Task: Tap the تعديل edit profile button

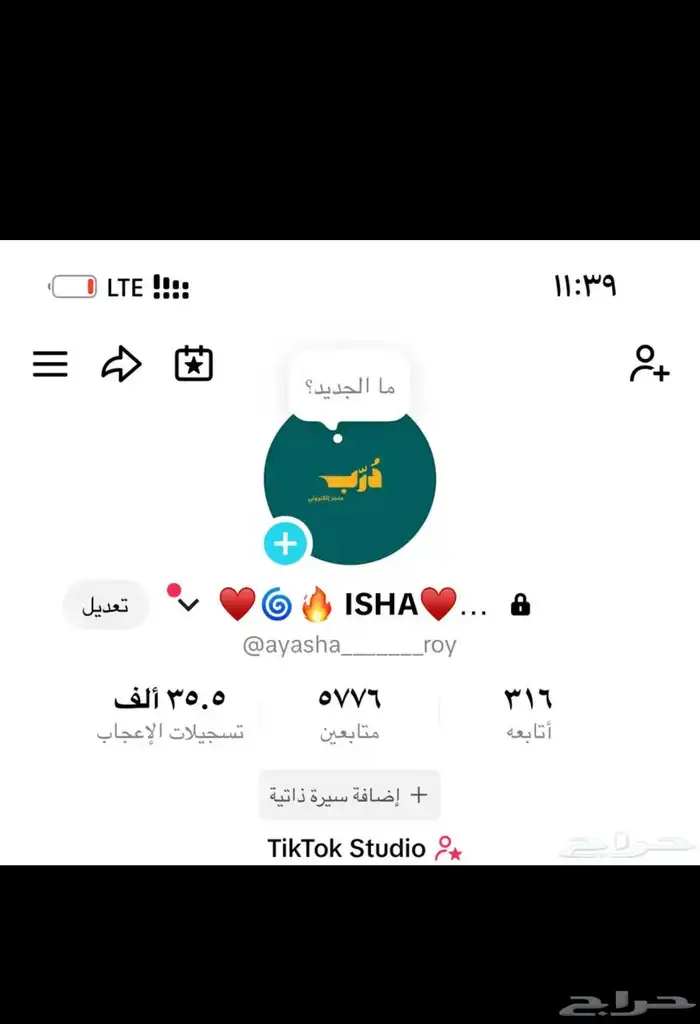Action: pos(105,606)
